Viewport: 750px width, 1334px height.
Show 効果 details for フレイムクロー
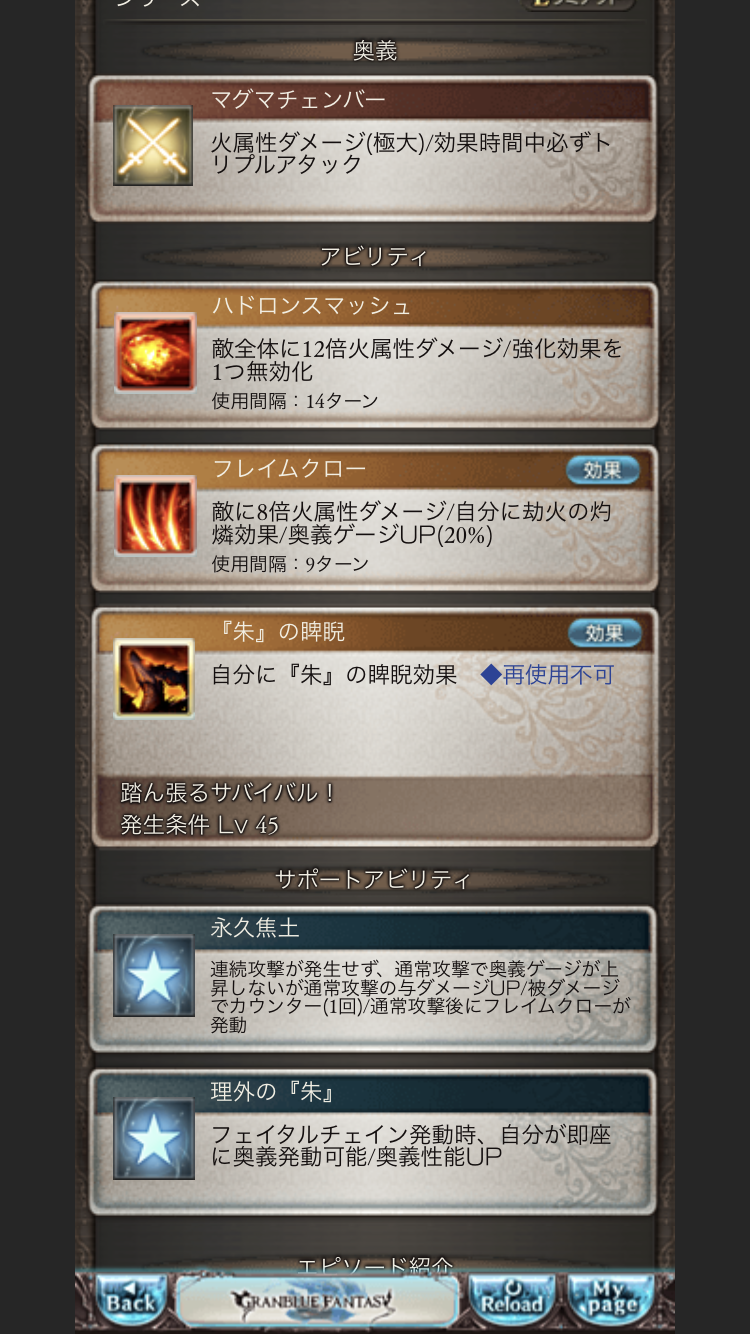click(x=603, y=470)
